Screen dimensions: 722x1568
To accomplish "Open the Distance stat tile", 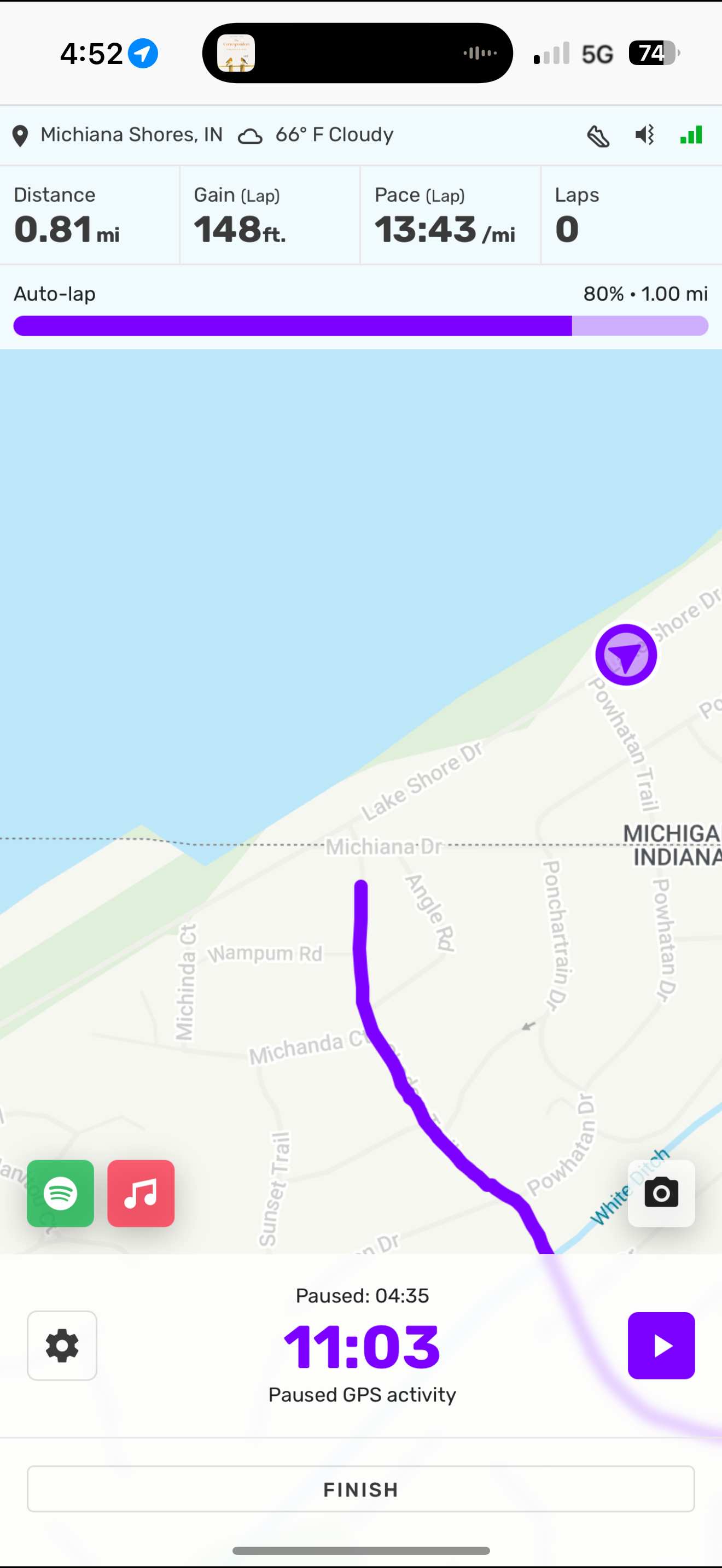I will pyautogui.click(x=90, y=215).
